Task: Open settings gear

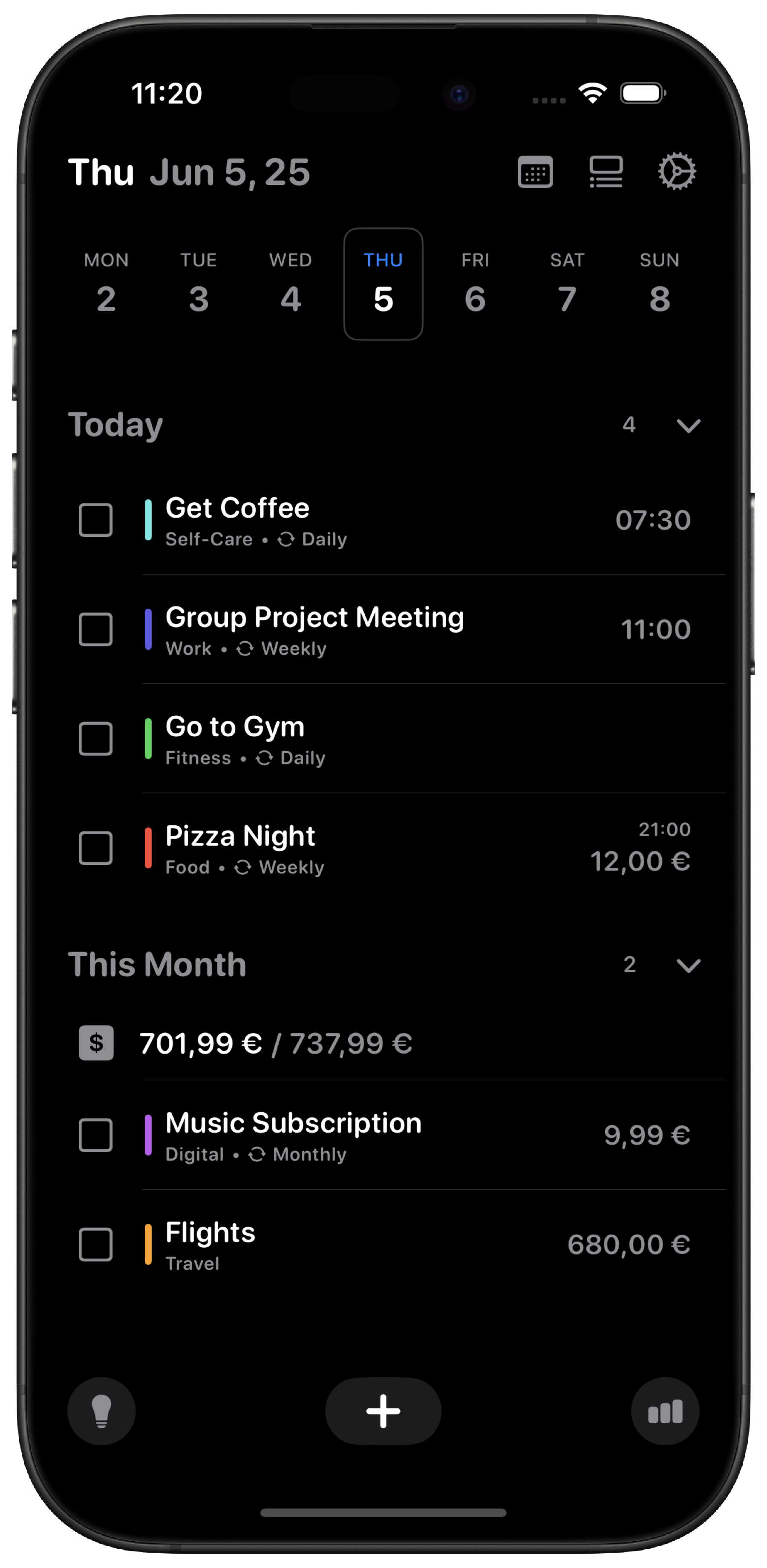Action: [x=677, y=172]
